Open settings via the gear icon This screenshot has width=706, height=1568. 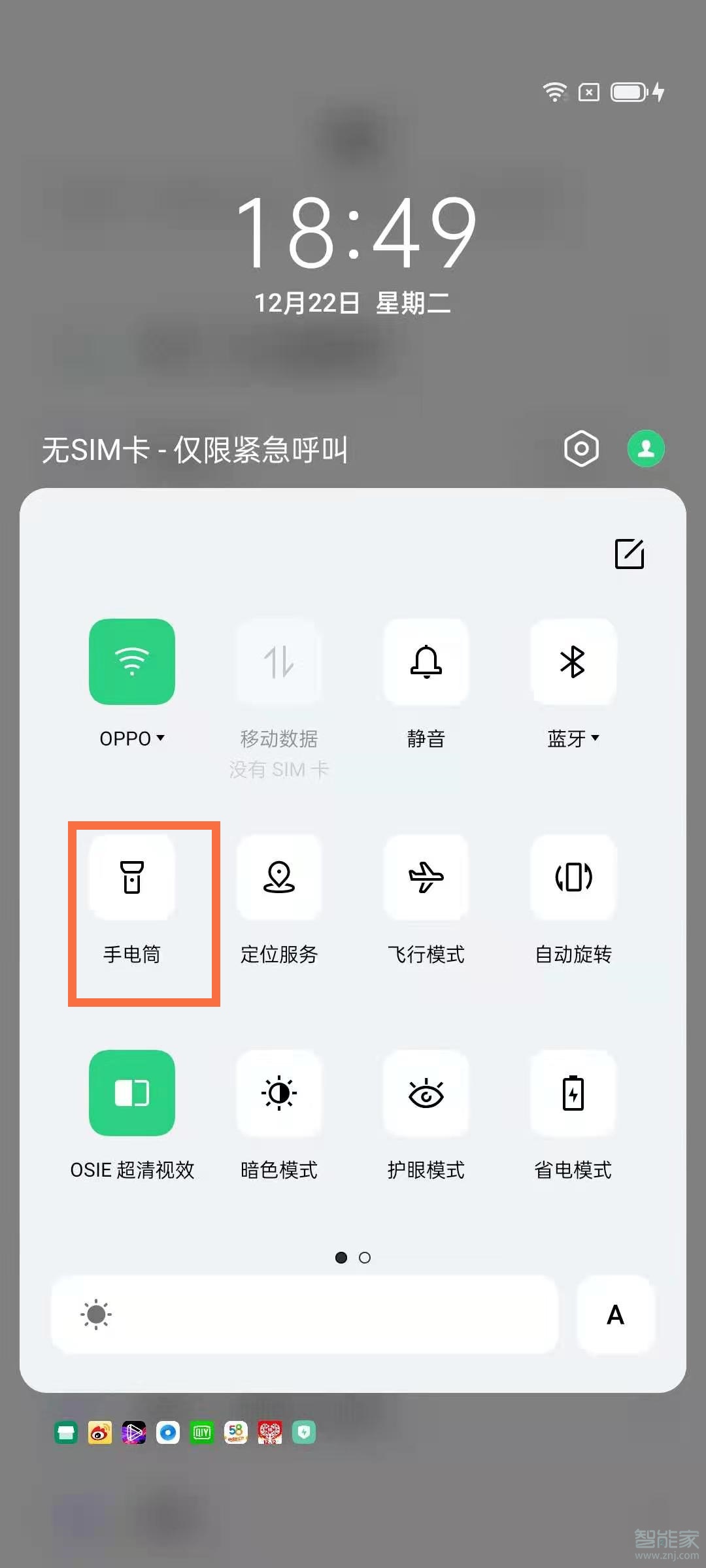pos(581,449)
